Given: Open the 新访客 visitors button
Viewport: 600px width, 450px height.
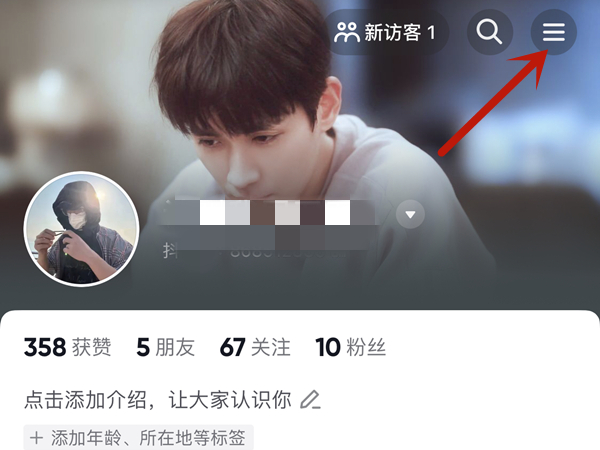Looking at the screenshot, I should (x=386, y=32).
